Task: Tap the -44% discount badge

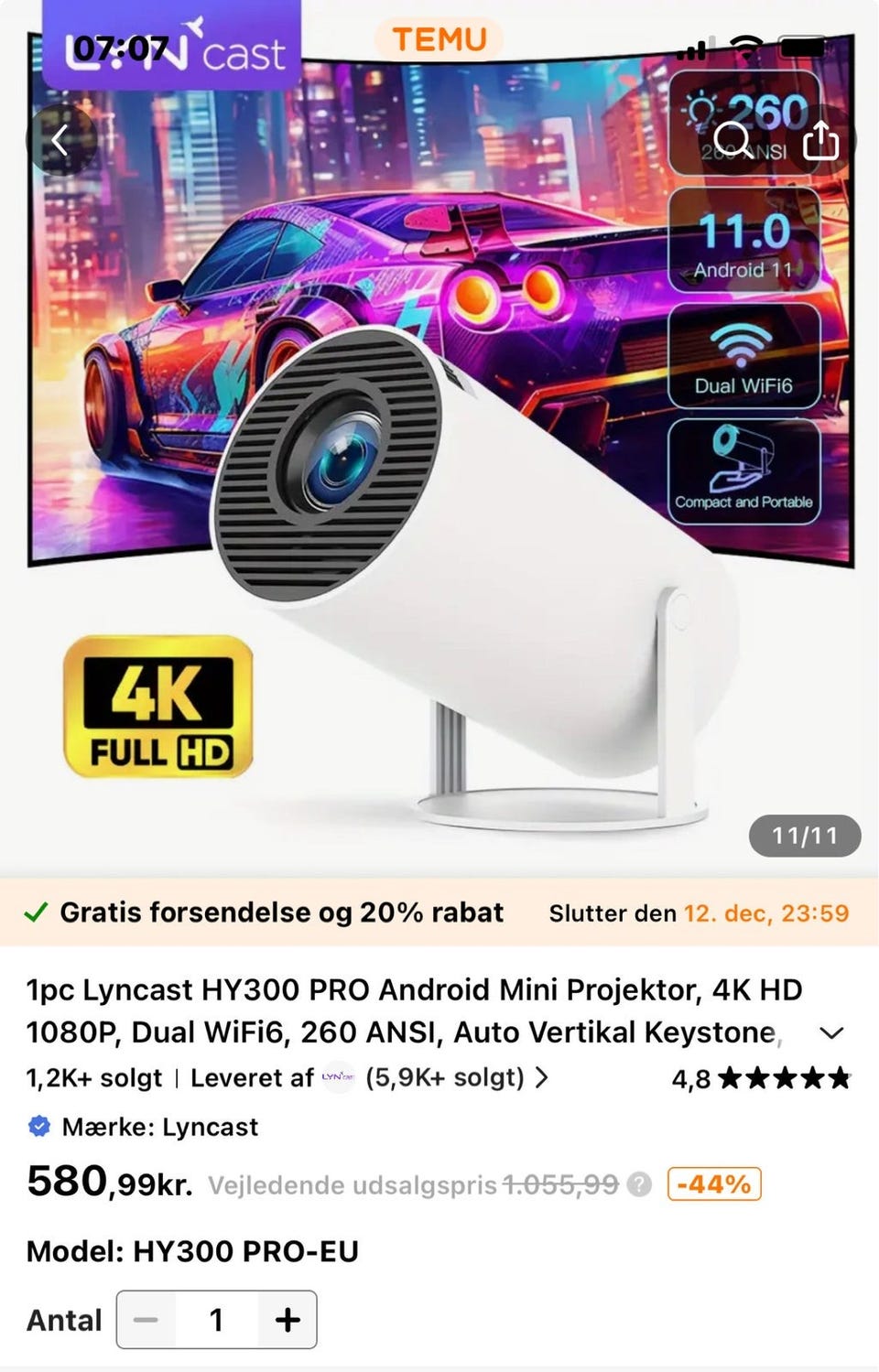Action: [x=715, y=1183]
